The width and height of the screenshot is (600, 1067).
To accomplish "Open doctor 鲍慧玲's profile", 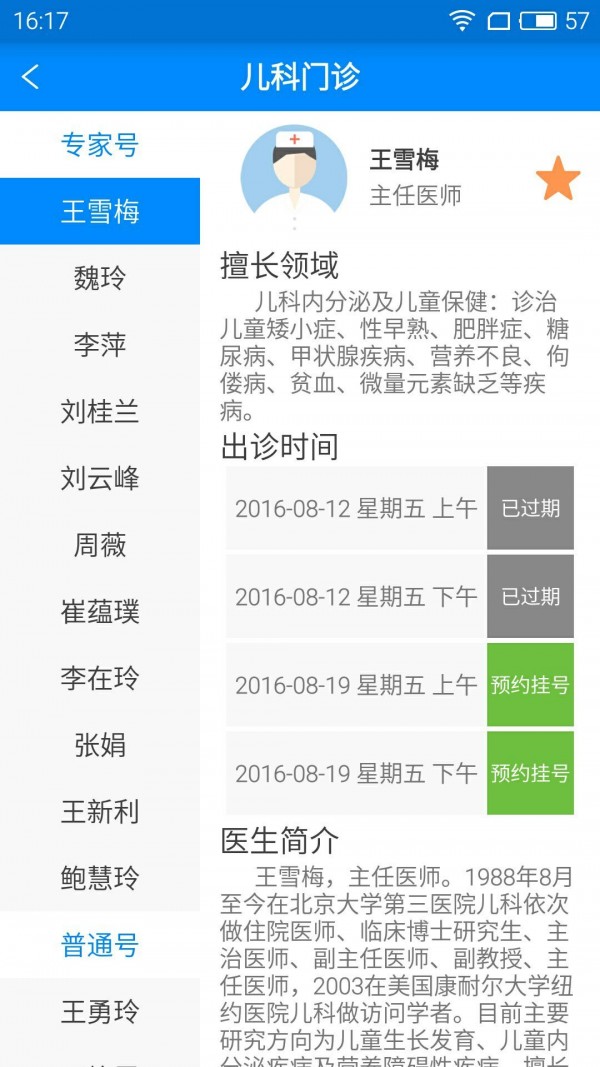I will pyautogui.click(x=100, y=878).
